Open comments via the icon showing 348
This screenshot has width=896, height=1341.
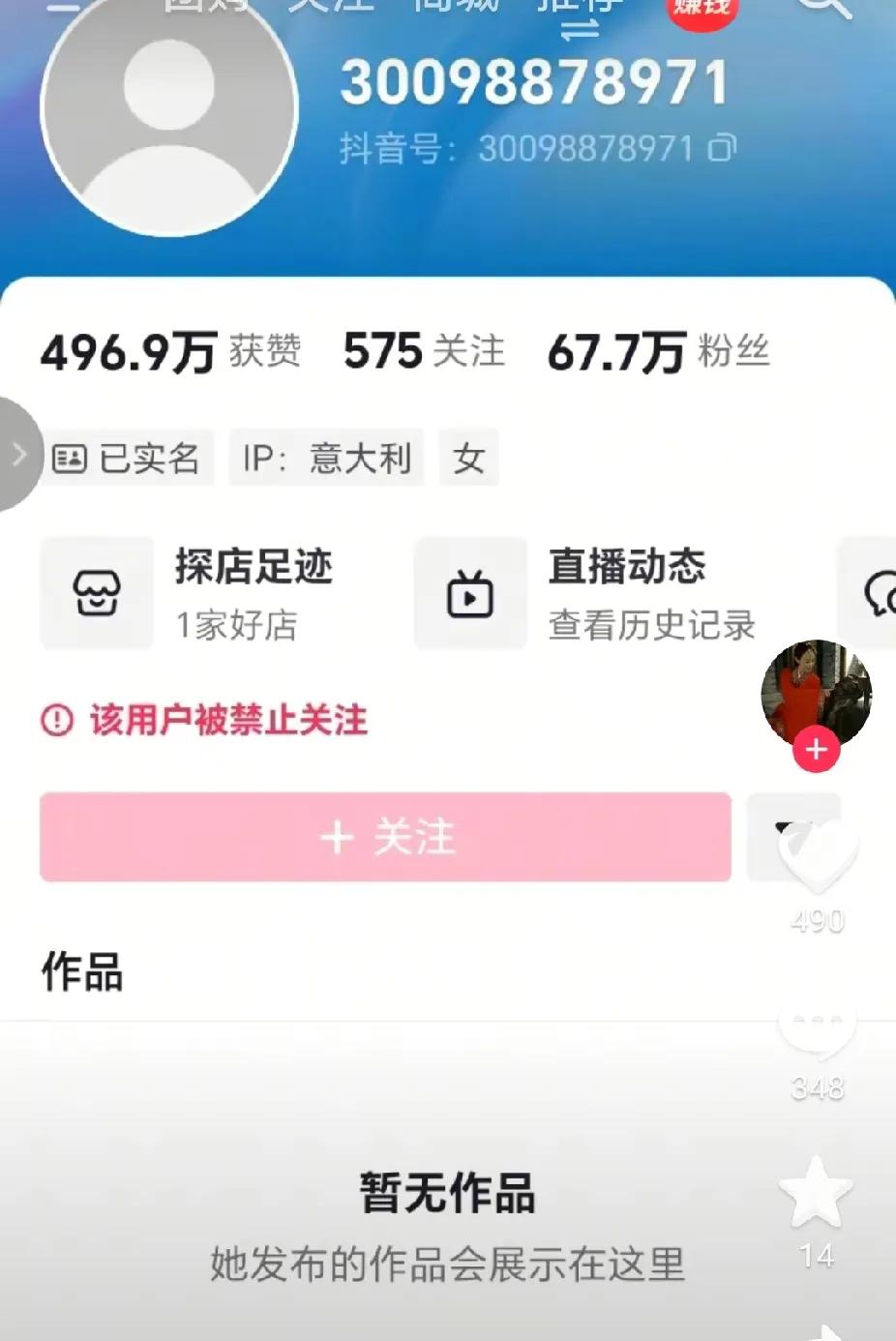pyautogui.click(x=818, y=1026)
